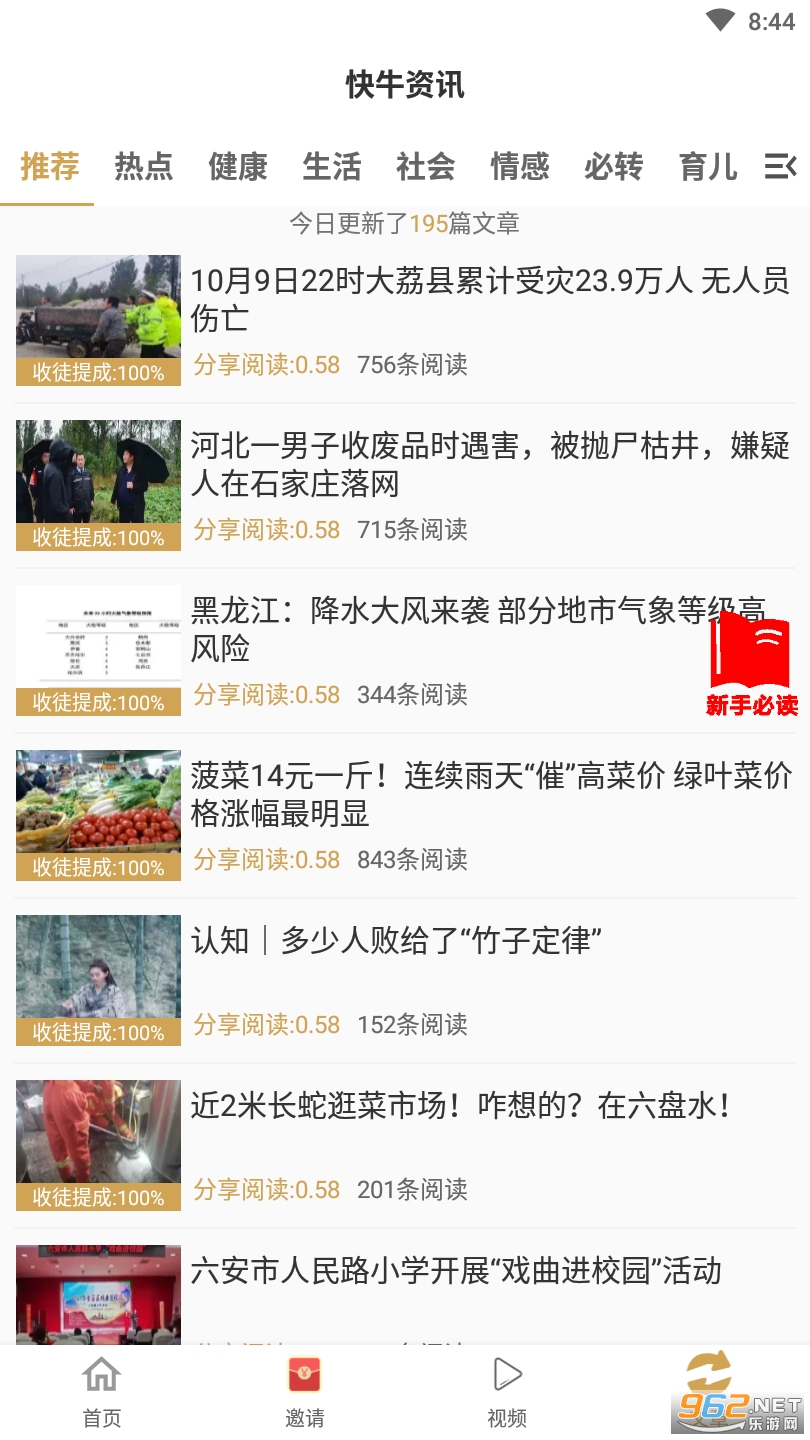This screenshot has height=1440, width=810.
Task: Switch to the 社会 tab
Action: coord(426,166)
